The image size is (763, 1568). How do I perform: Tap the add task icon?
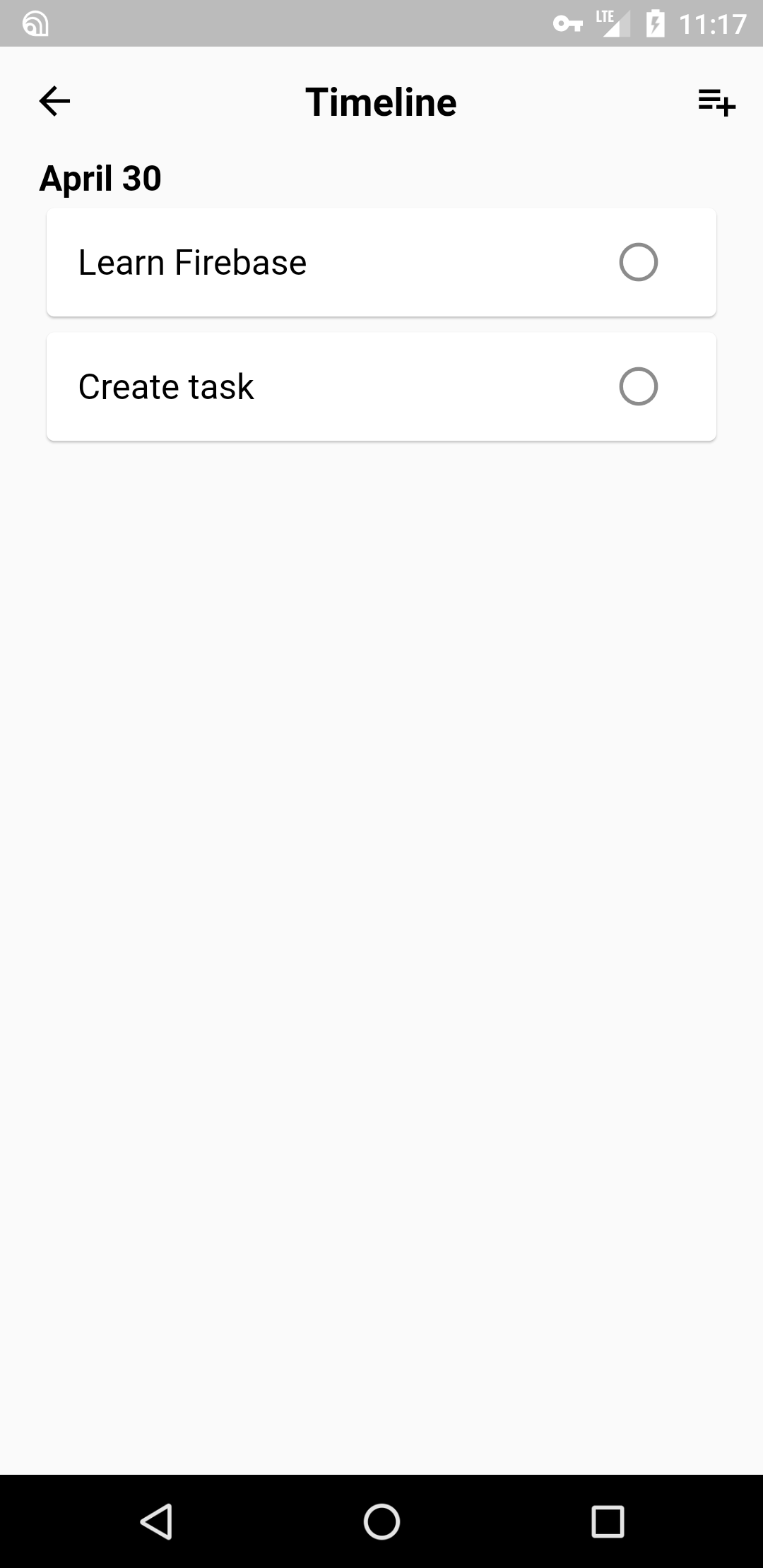(716, 101)
